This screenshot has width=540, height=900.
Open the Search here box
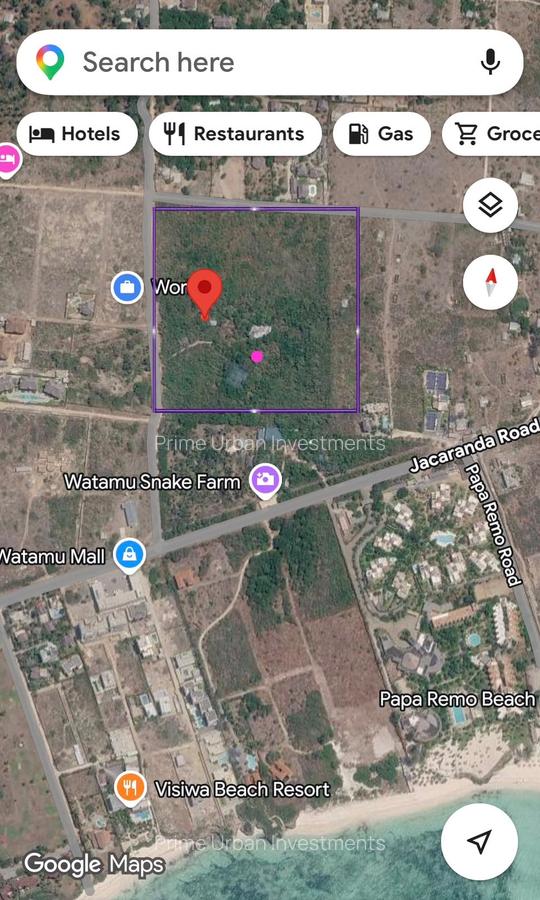[x=270, y=62]
